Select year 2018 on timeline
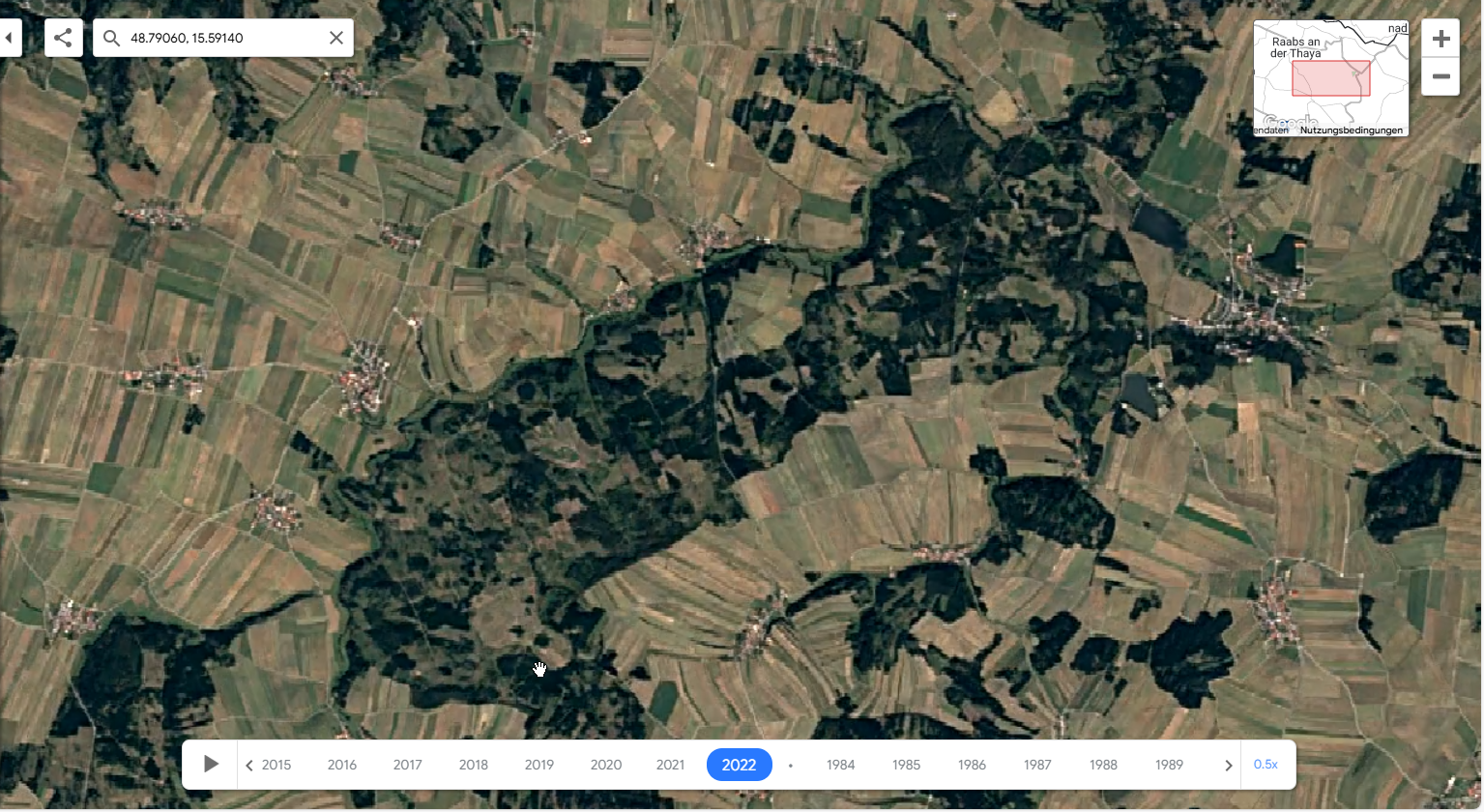The height and width of the screenshot is (812, 1484). point(474,765)
